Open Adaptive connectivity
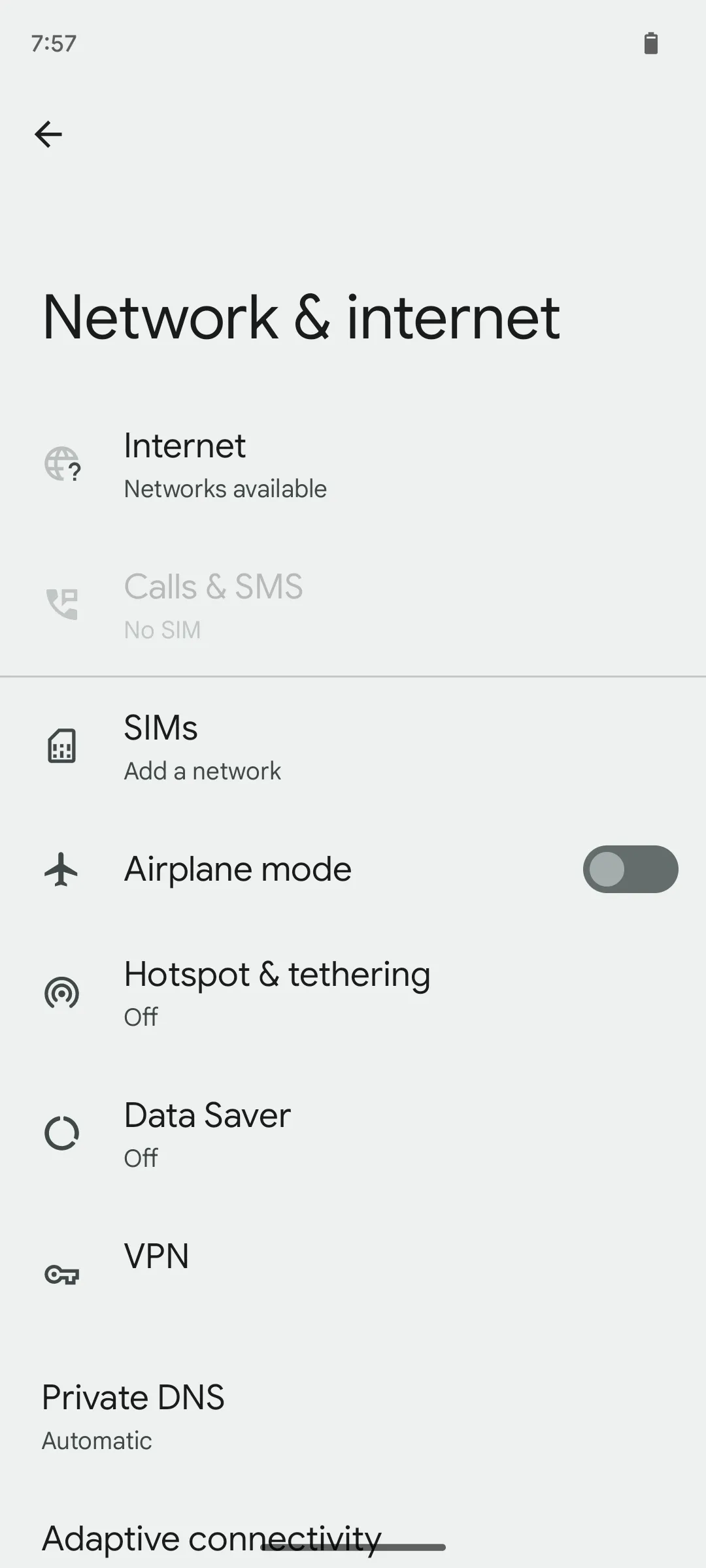This screenshot has width=706, height=1568. (x=212, y=1538)
